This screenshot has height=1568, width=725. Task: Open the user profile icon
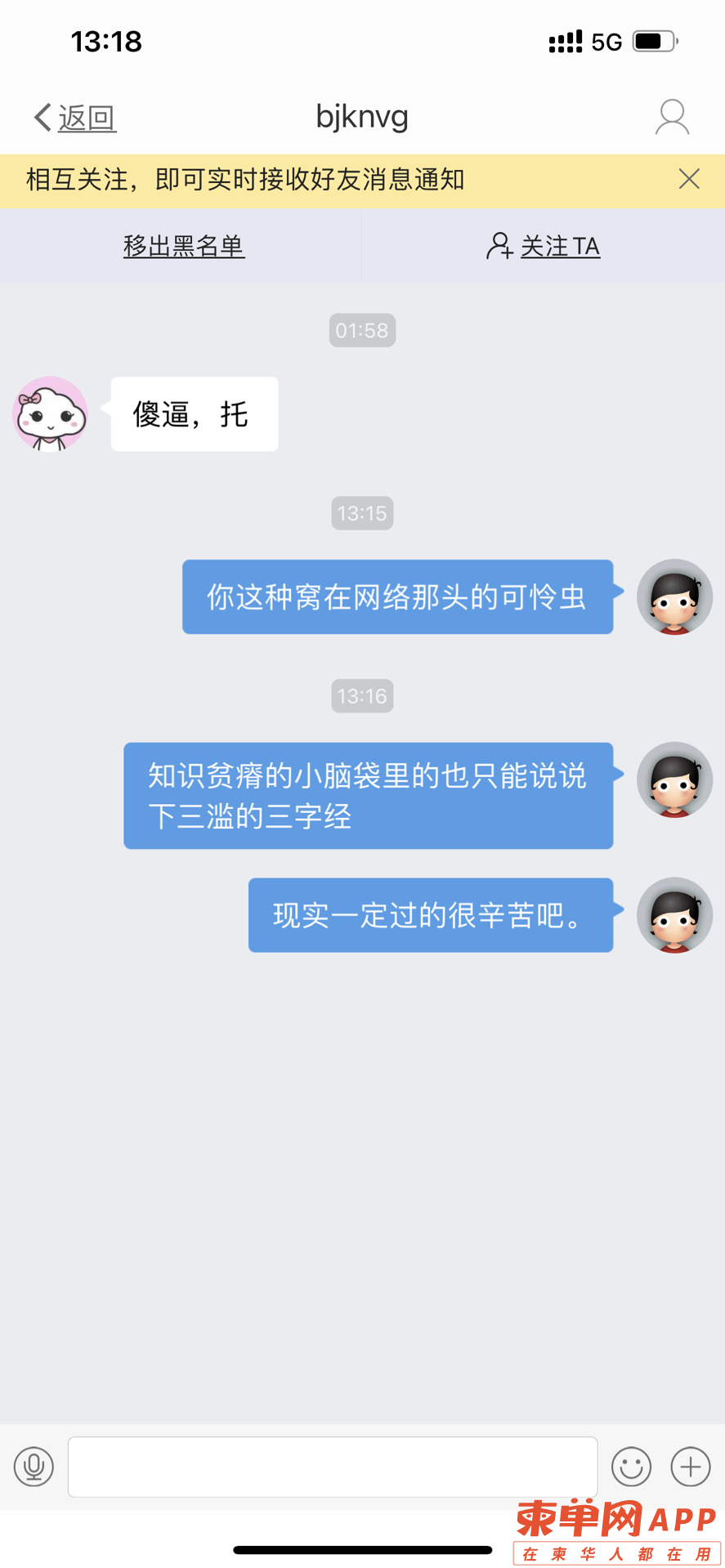tap(672, 118)
